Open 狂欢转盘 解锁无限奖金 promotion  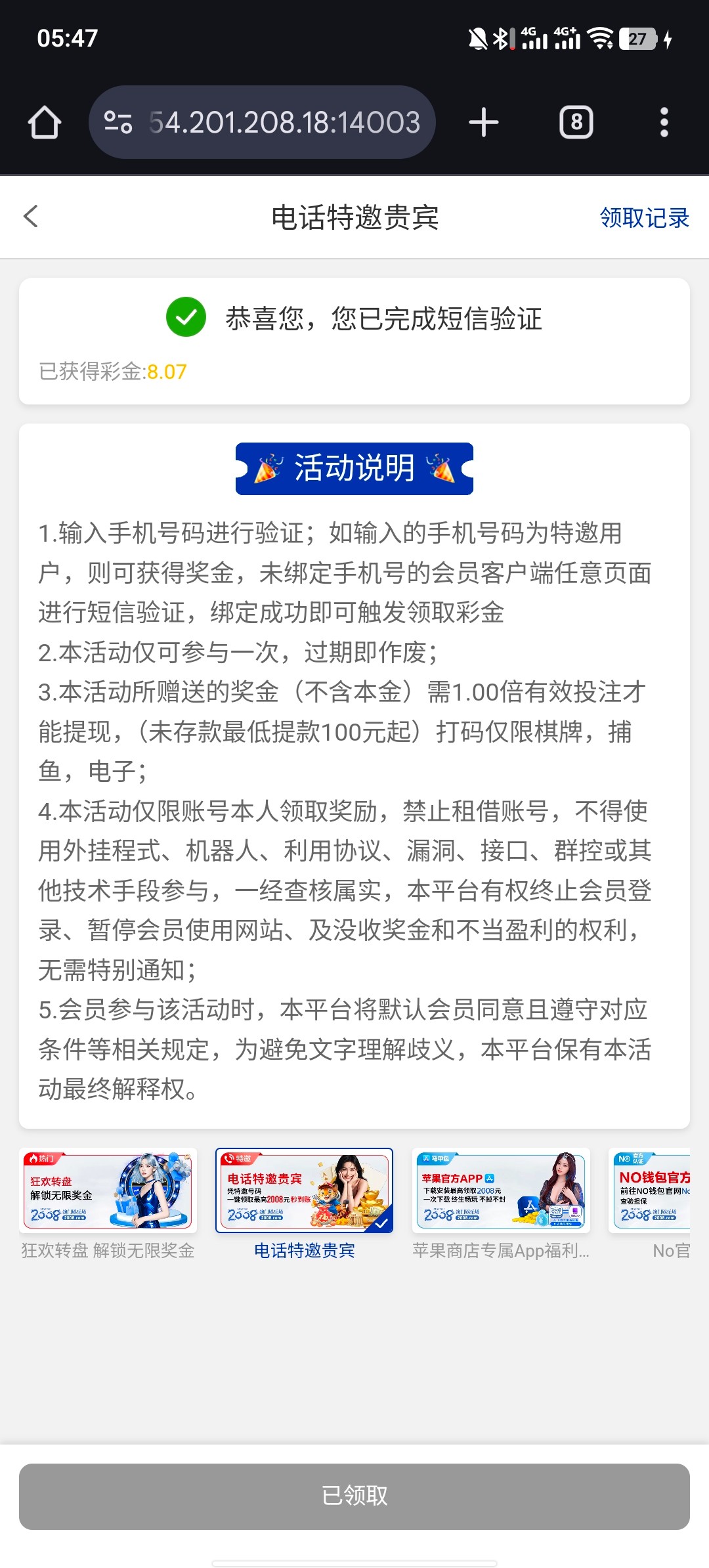click(108, 1190)
